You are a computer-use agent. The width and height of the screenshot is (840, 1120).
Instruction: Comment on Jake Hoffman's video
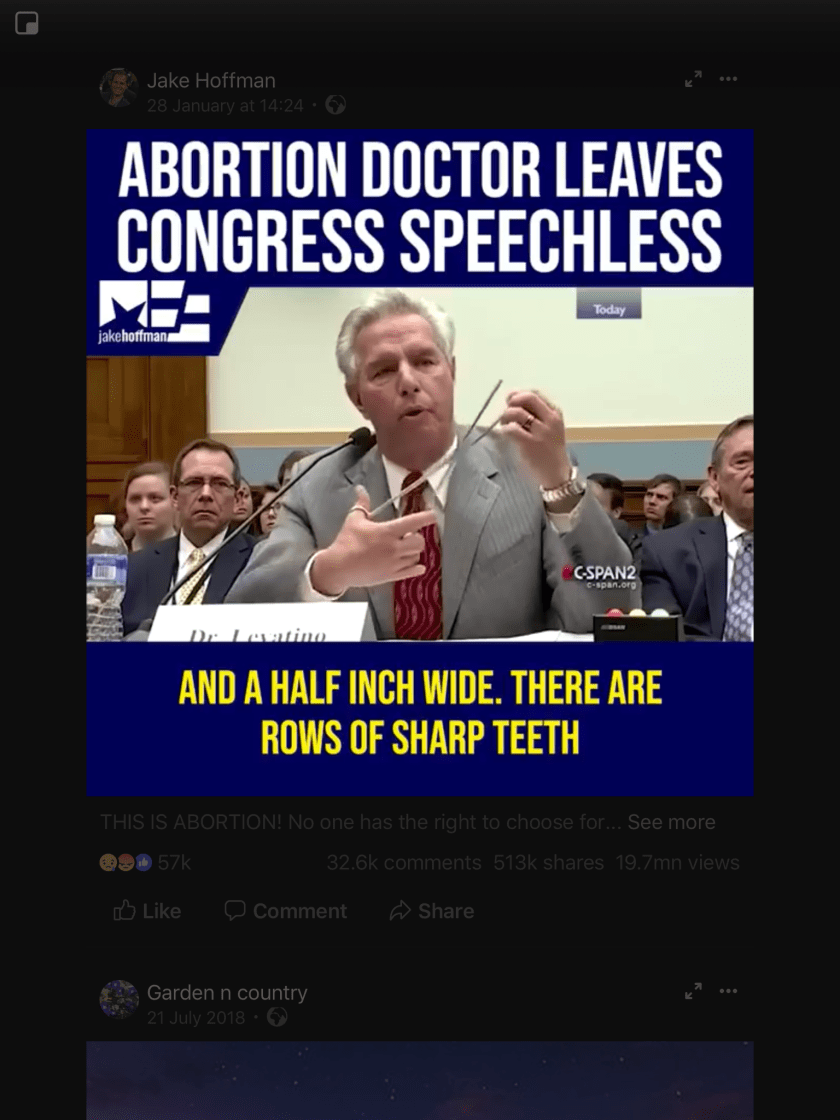286,911
